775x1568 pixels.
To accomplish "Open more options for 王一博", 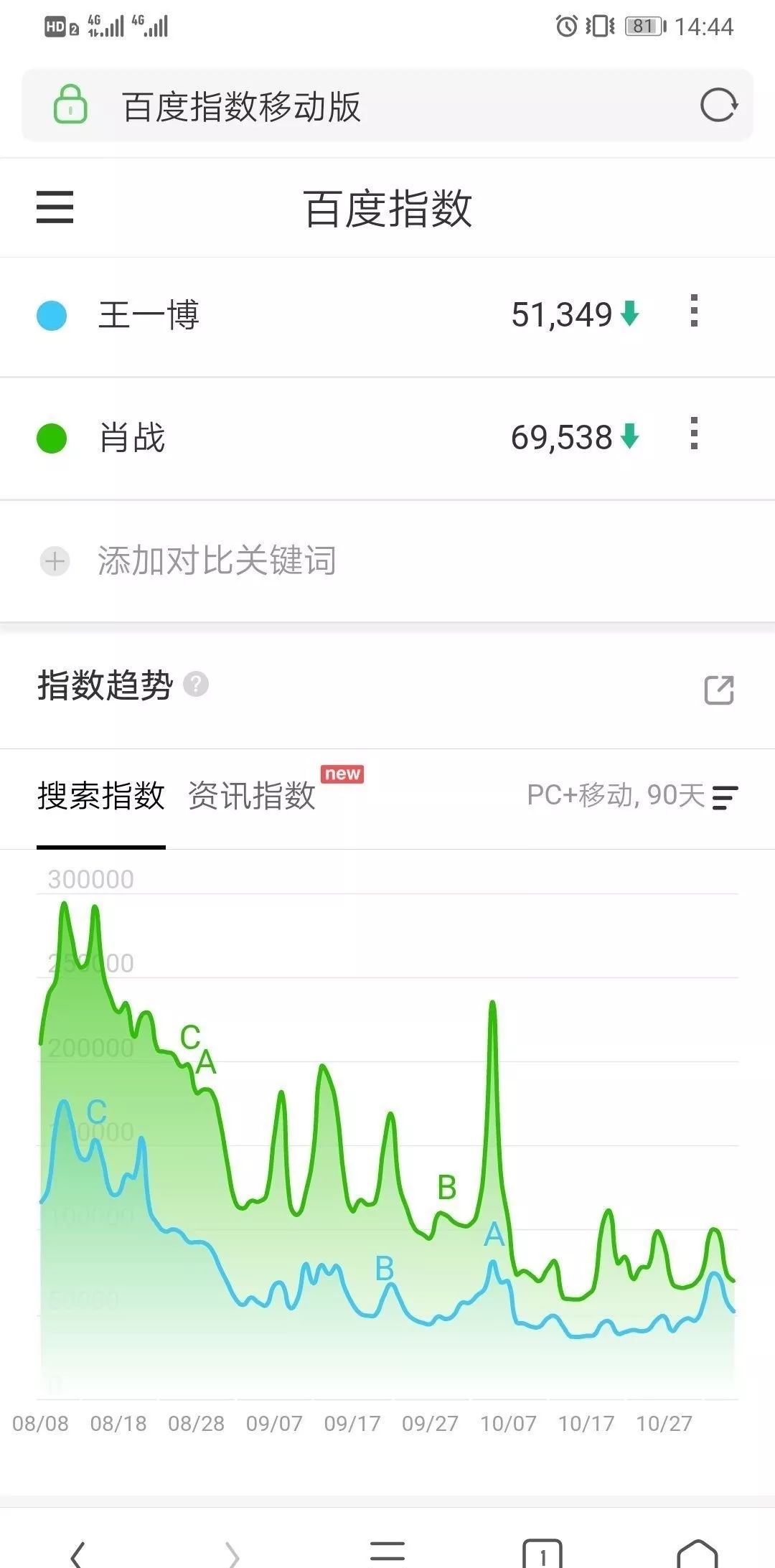I will click(693, 311).
